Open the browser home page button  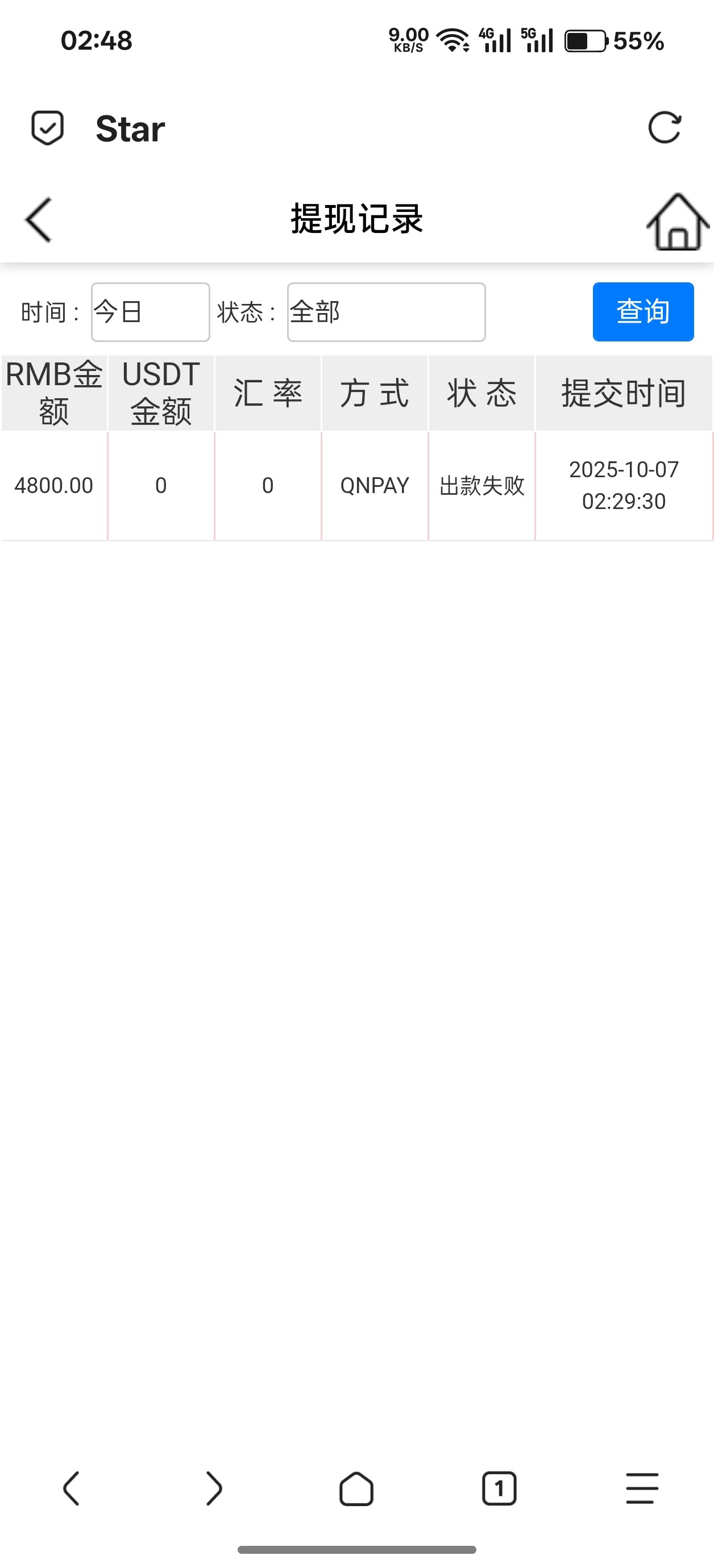click(x=356, y=1488)
